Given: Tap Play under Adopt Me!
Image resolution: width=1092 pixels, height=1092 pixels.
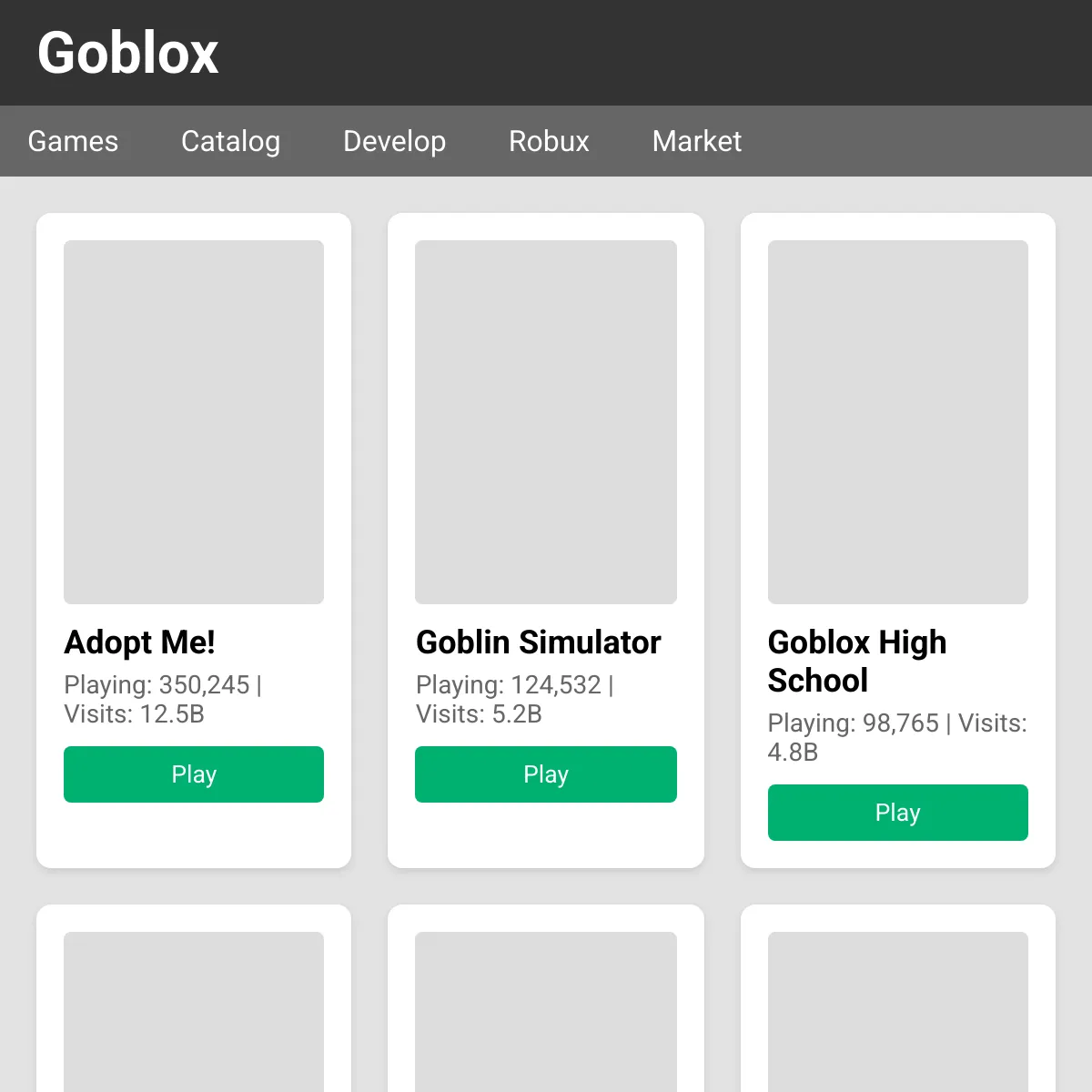Looking at the screenshot, I should (194, 774).
